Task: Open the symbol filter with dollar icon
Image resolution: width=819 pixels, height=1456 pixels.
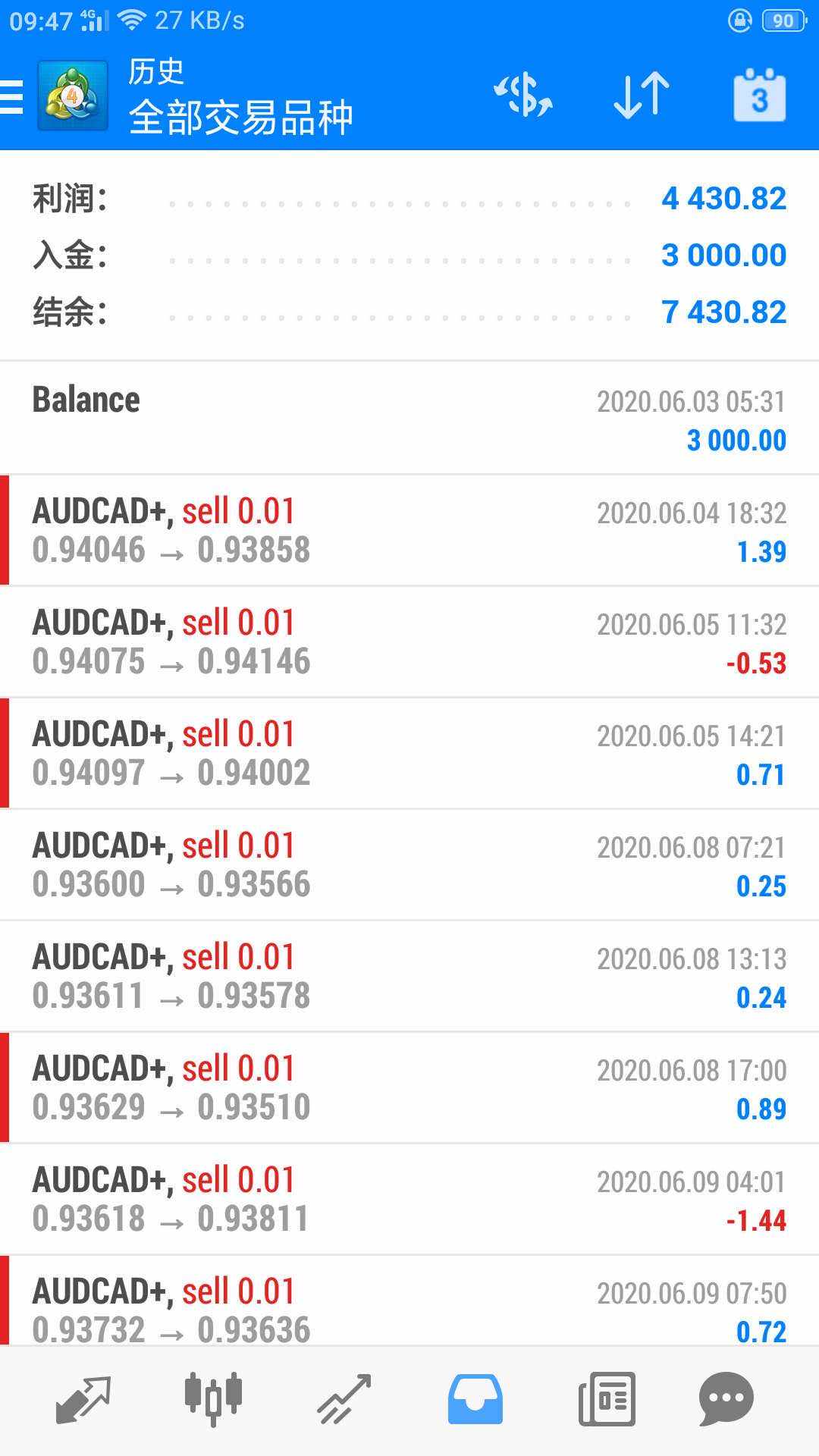Action: click(x=522, y=96)
